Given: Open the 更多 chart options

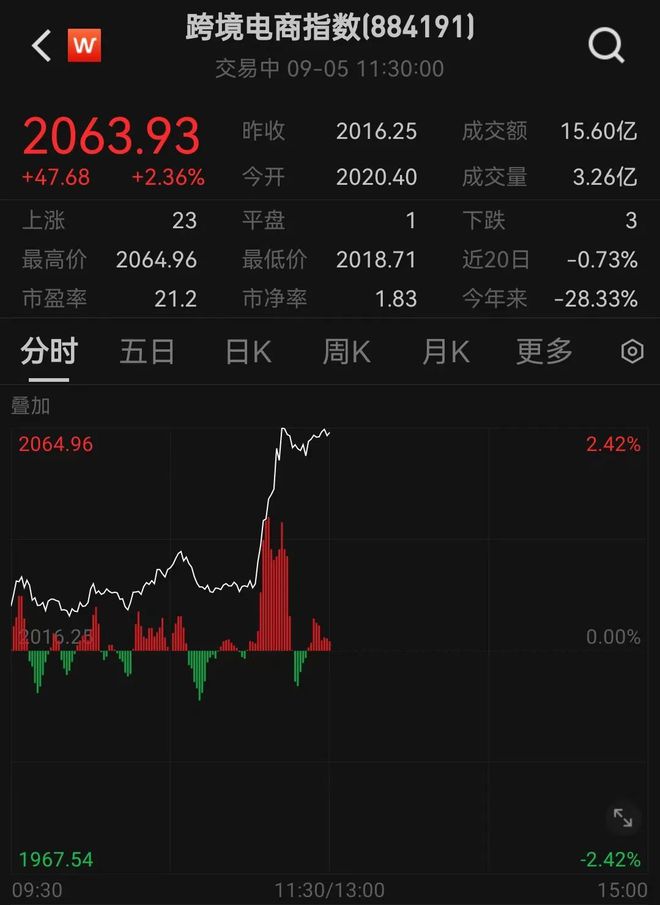Looking at the screenshot, I should tap(544, 351).
